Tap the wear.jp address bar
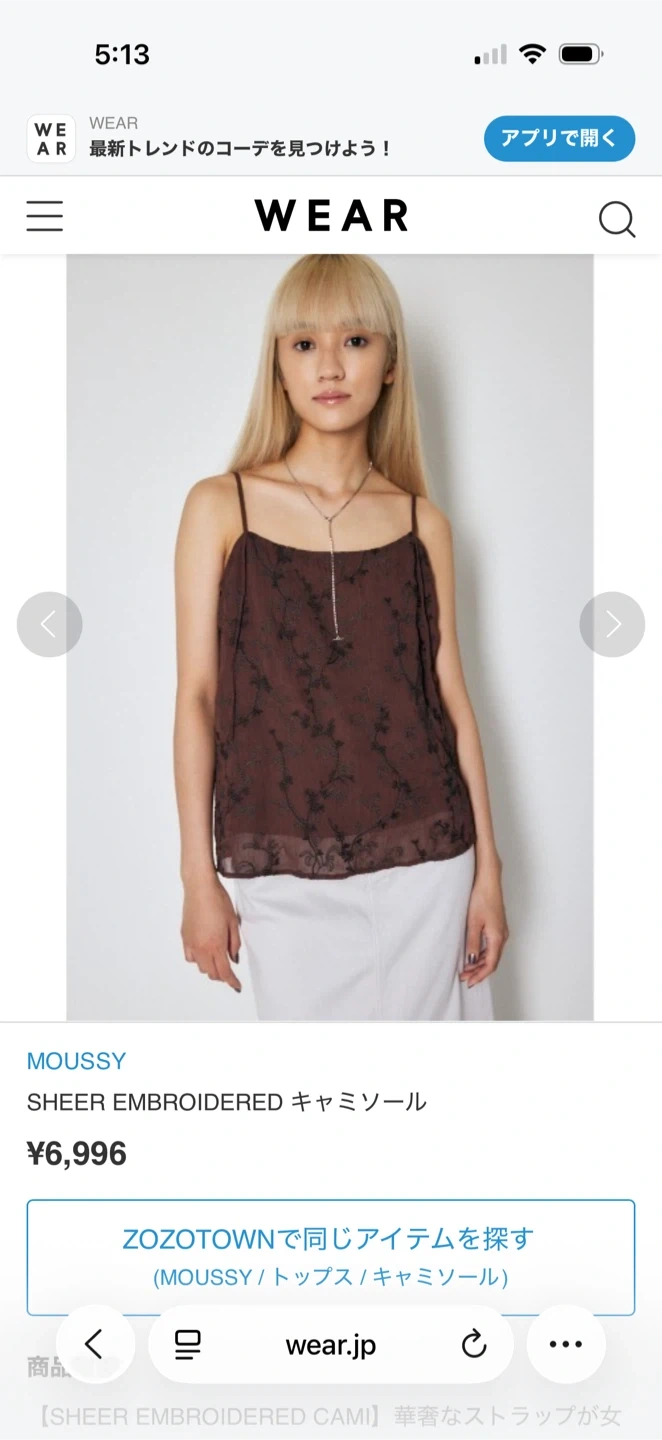This screenshot has width=662, height=1440. tap(331, 1346)
